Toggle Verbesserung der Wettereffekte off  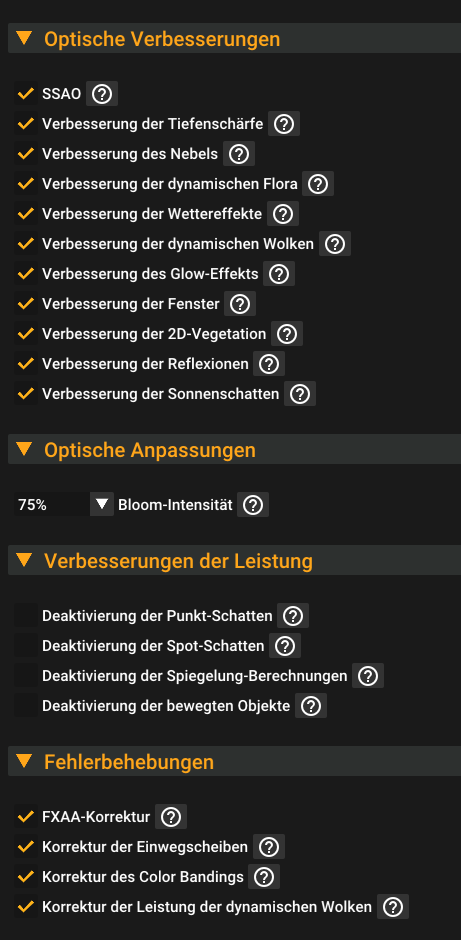pos(26,214)
